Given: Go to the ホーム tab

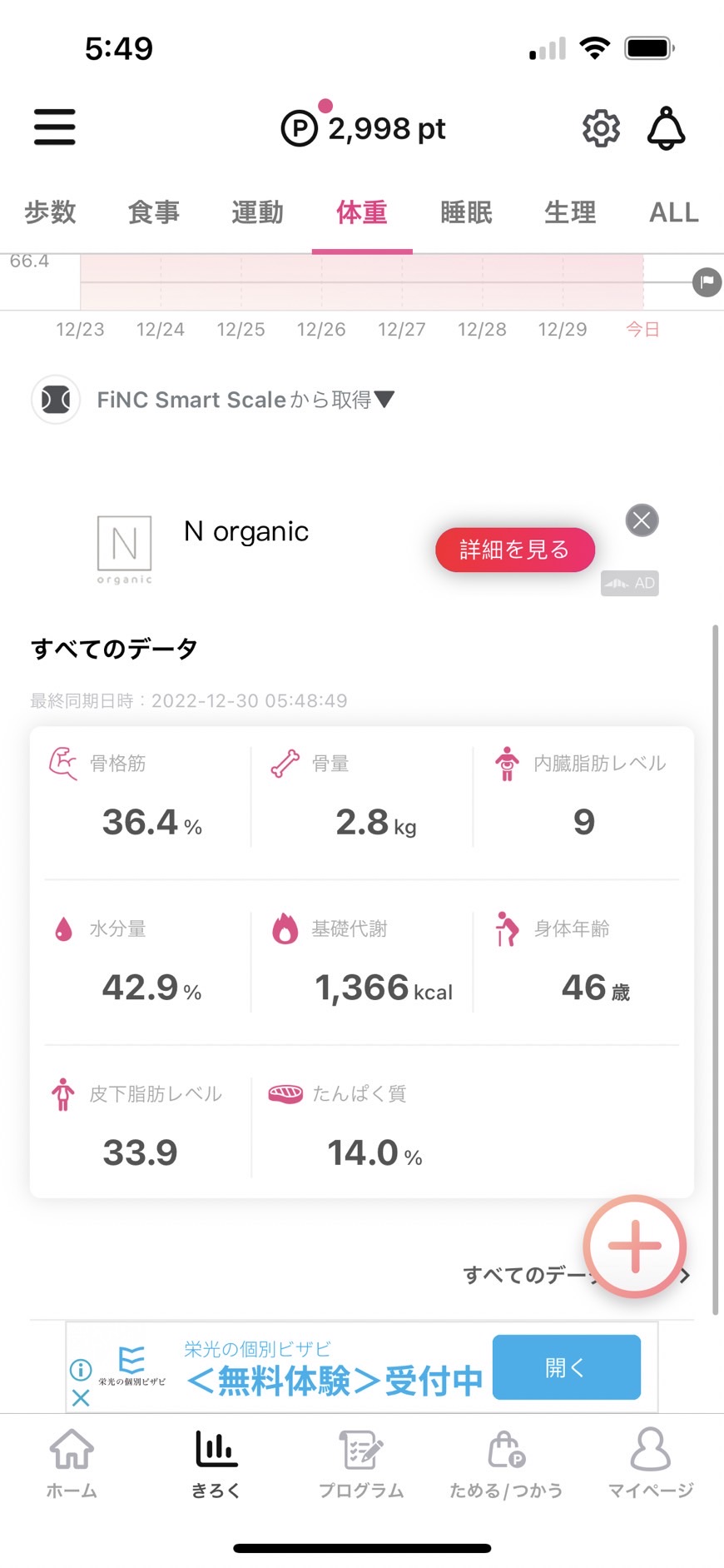Looking at the screenshot, I should point(72,1463).
